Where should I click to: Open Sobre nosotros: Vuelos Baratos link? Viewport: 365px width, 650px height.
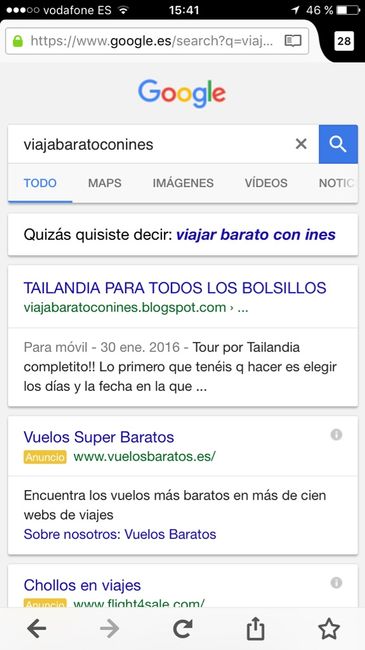point(120,534)
